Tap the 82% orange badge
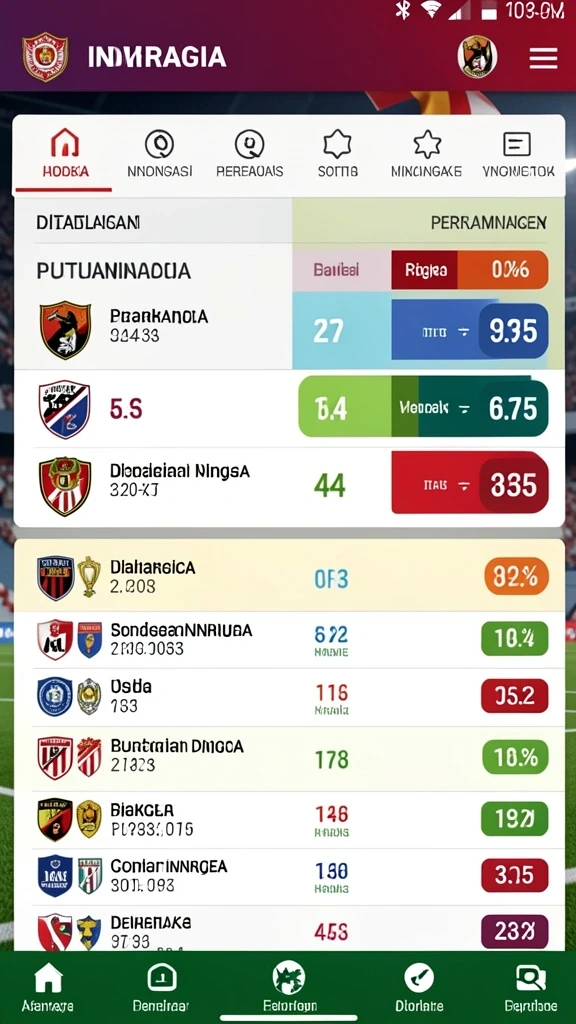 click(517, 576)
